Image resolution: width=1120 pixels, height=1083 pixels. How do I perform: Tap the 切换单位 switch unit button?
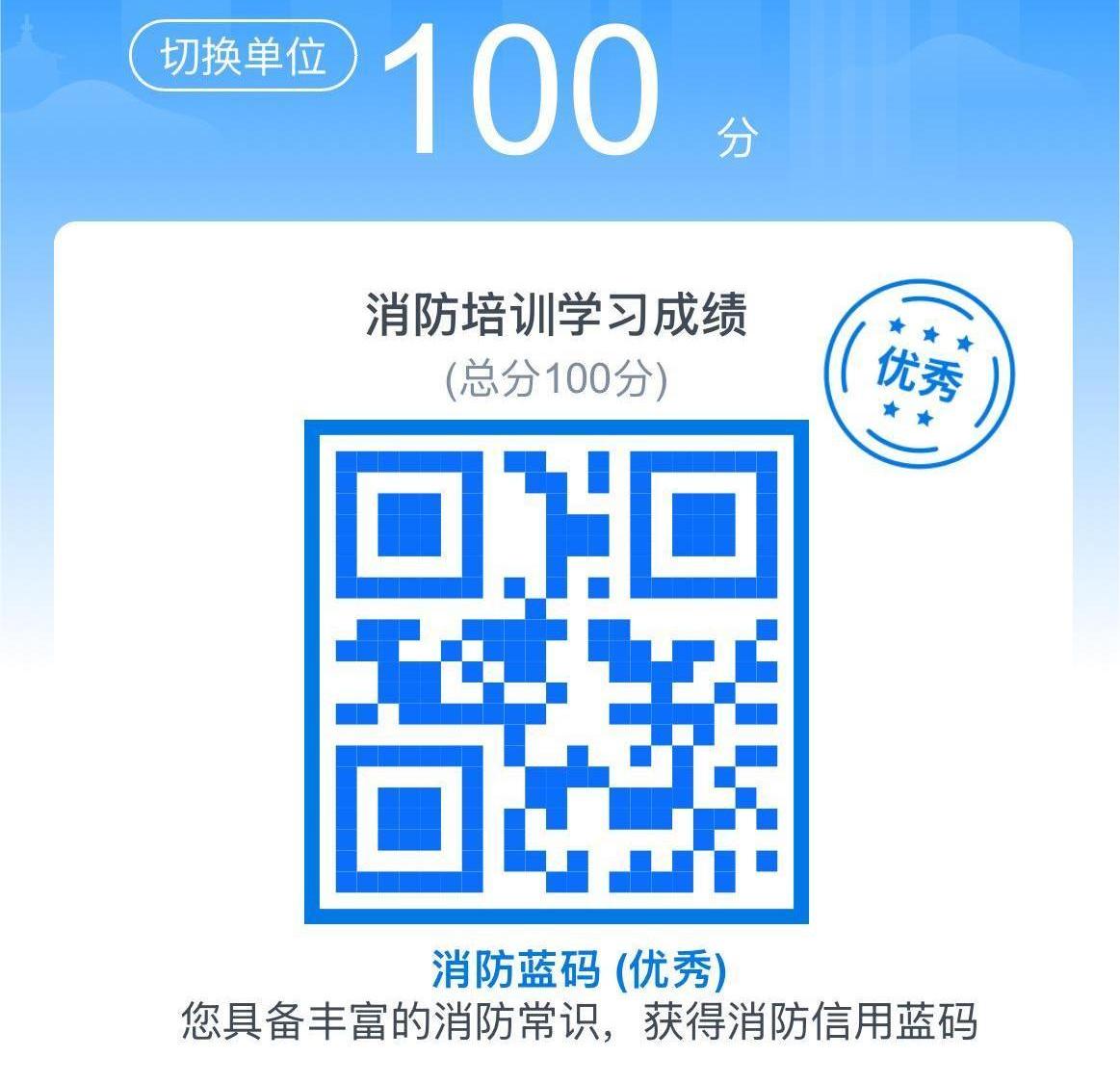pyautogui.click(x=243, y=57)
